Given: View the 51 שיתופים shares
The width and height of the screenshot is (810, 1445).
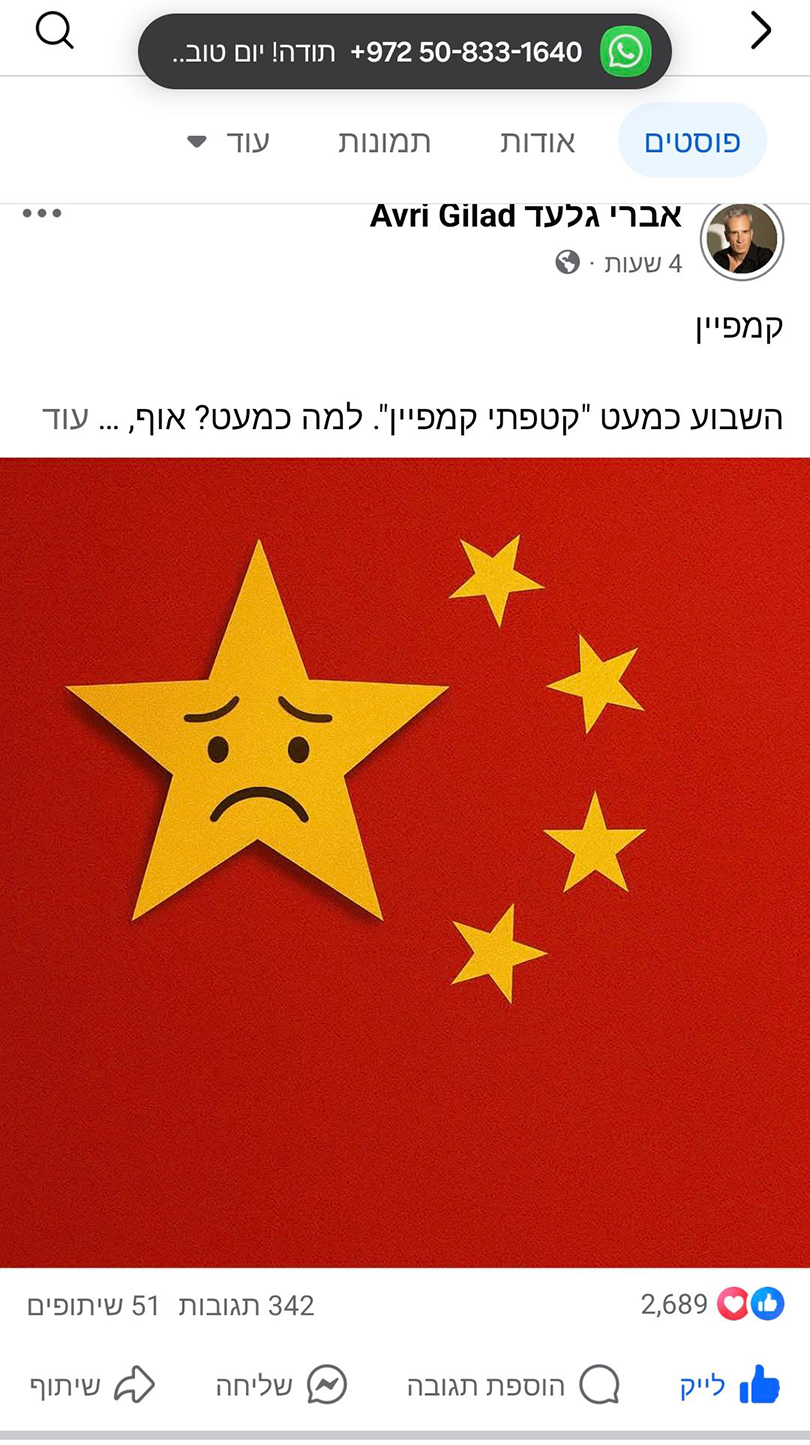Looking at the screenshot, I should pos(93,1305).
